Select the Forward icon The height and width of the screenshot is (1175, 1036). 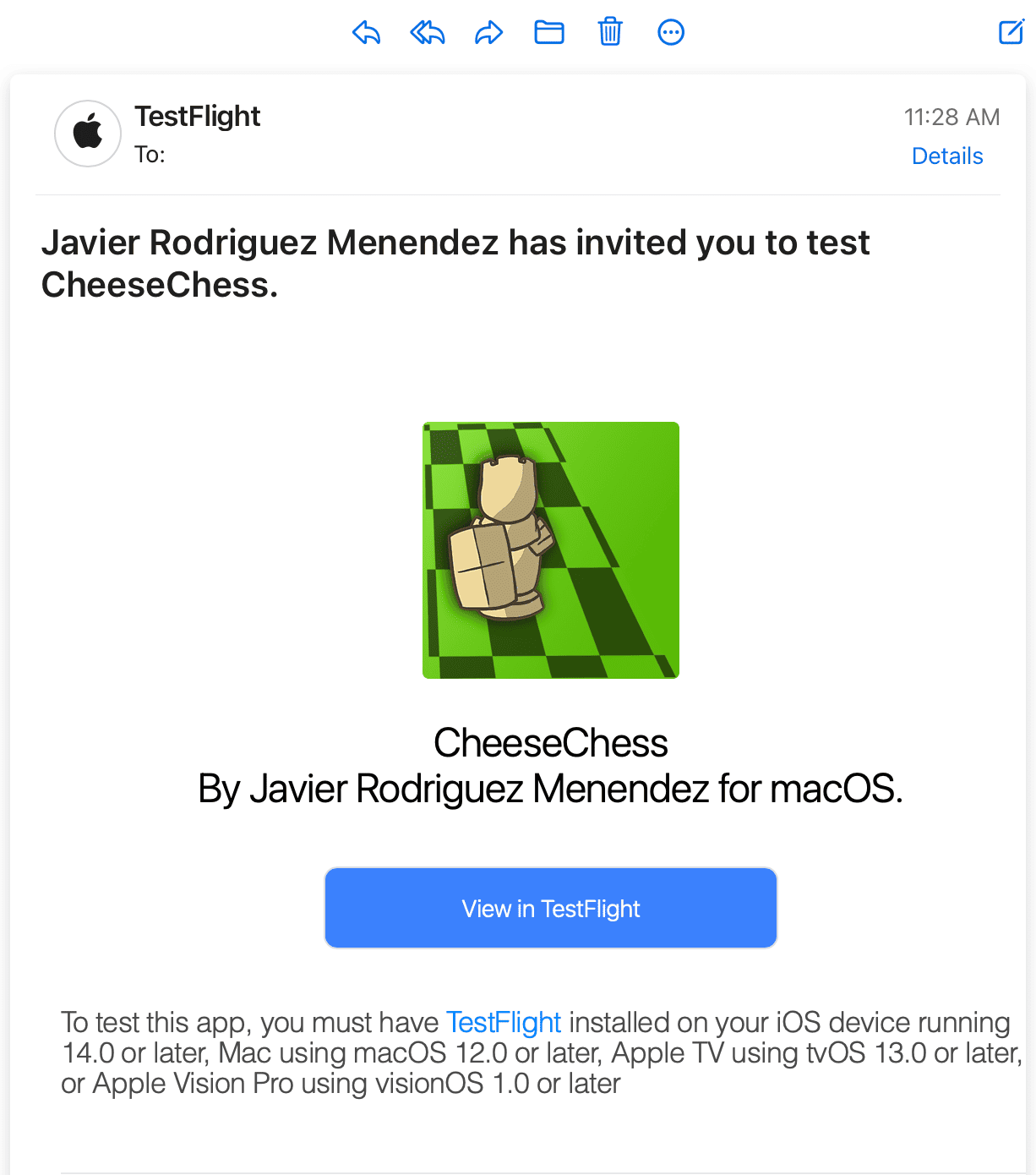point(488,32)
